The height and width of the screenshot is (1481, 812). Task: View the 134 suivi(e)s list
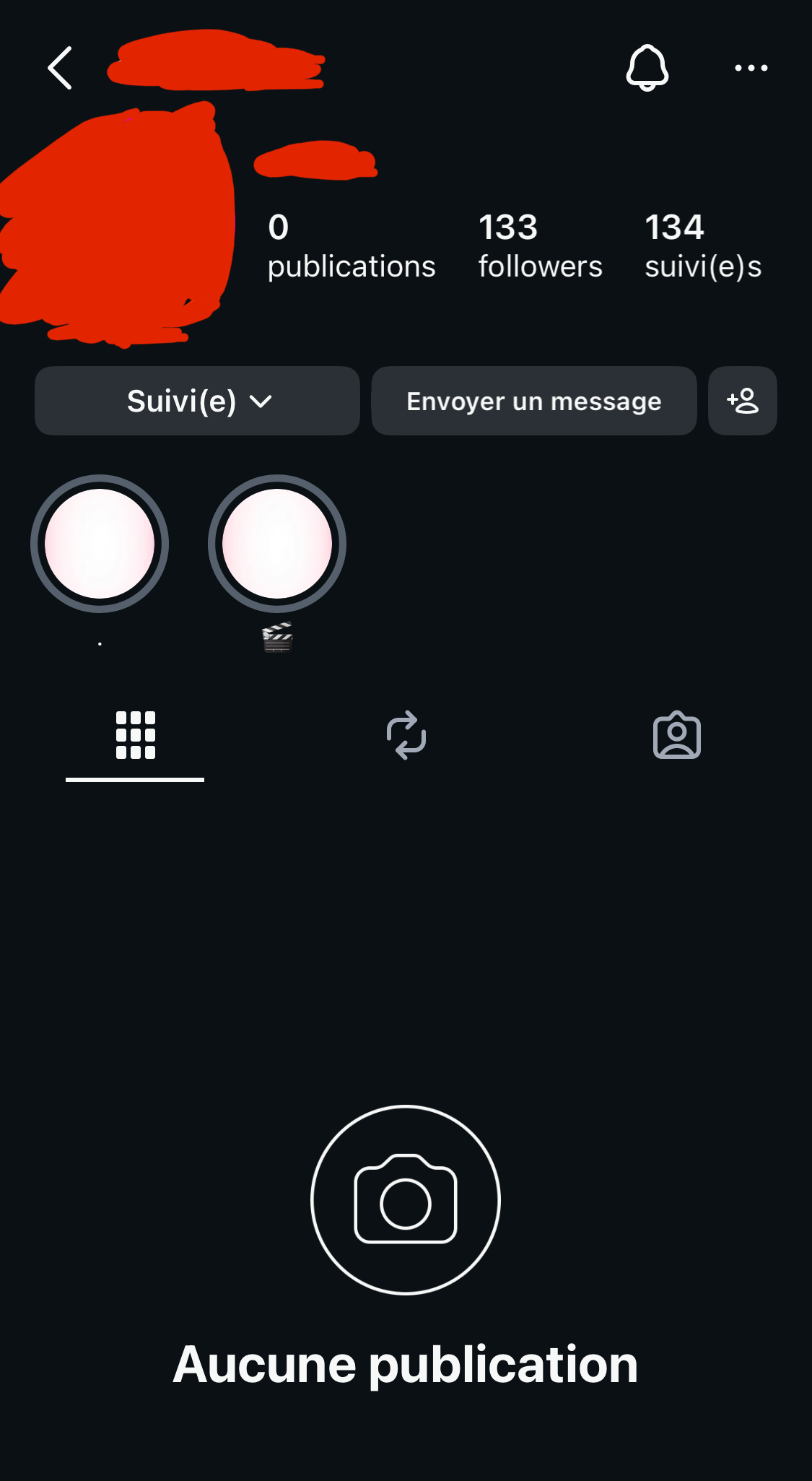tap(702, 246)
